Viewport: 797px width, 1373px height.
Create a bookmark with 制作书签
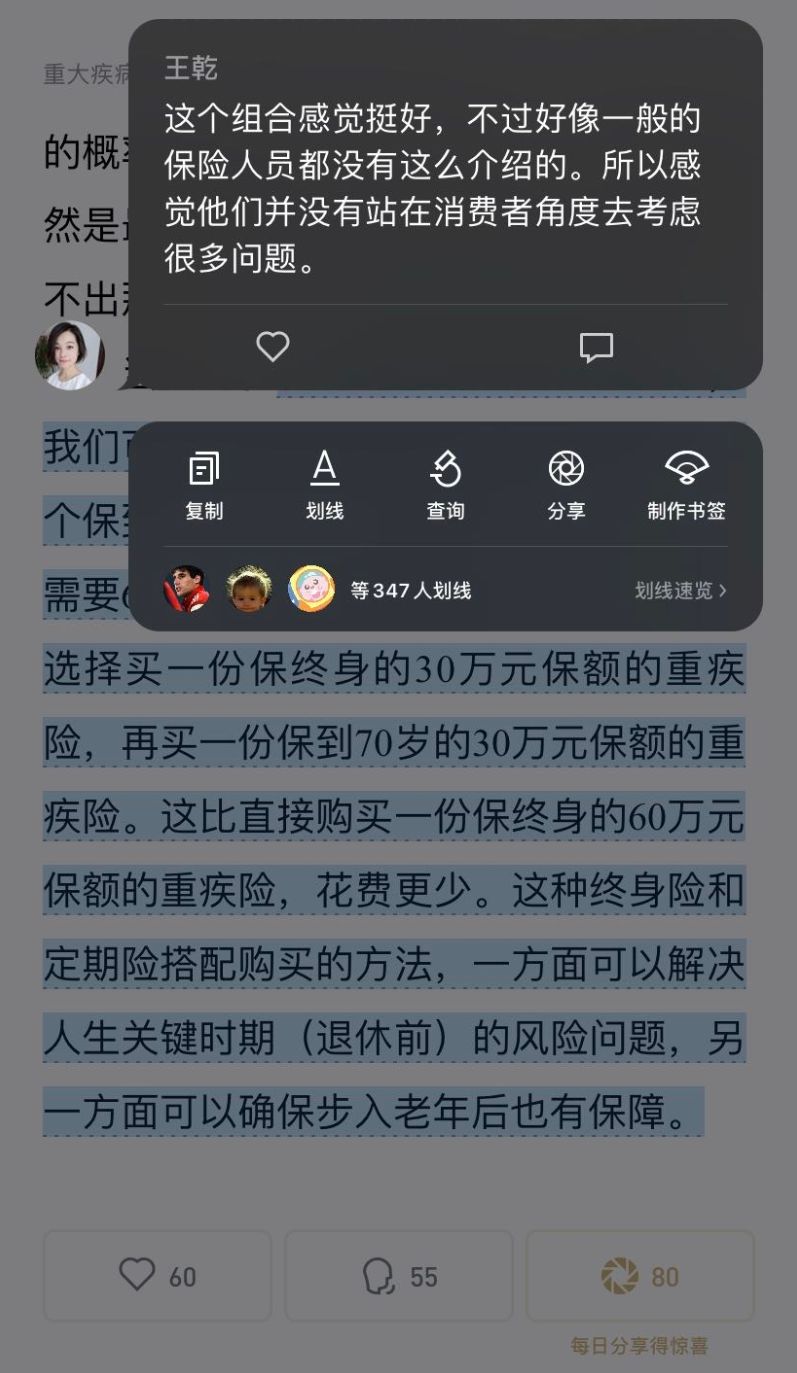tap(686, 485)
